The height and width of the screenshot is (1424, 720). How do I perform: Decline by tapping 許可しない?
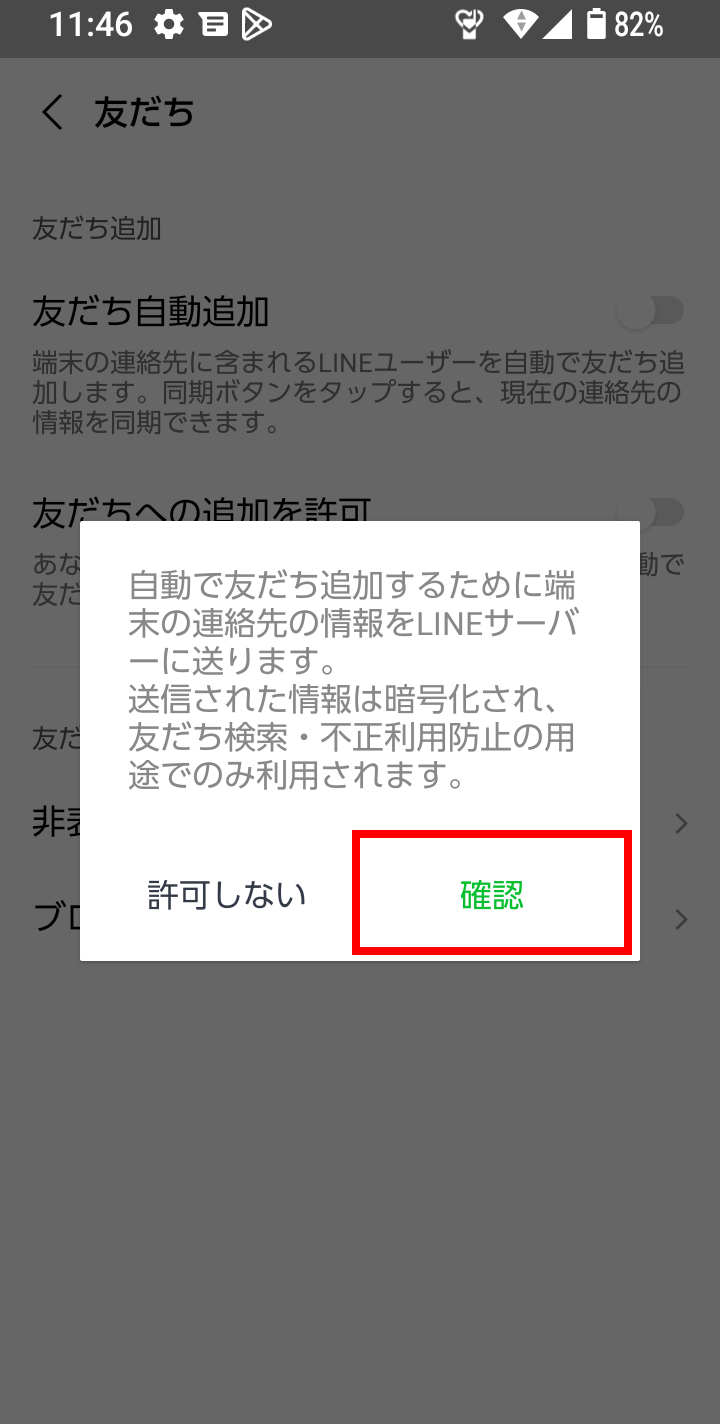(227, 894)
